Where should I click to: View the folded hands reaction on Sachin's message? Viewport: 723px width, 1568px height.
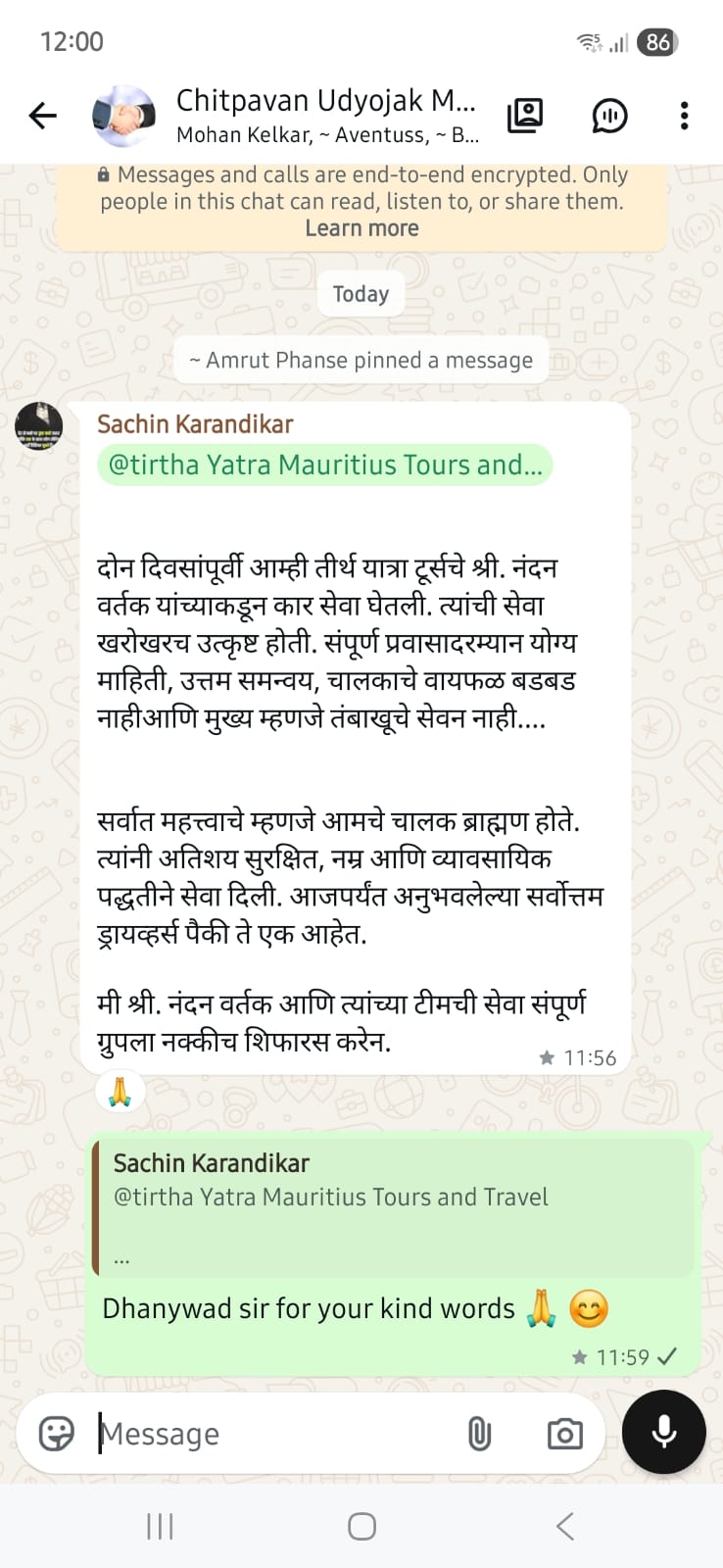pos(120,1091)
